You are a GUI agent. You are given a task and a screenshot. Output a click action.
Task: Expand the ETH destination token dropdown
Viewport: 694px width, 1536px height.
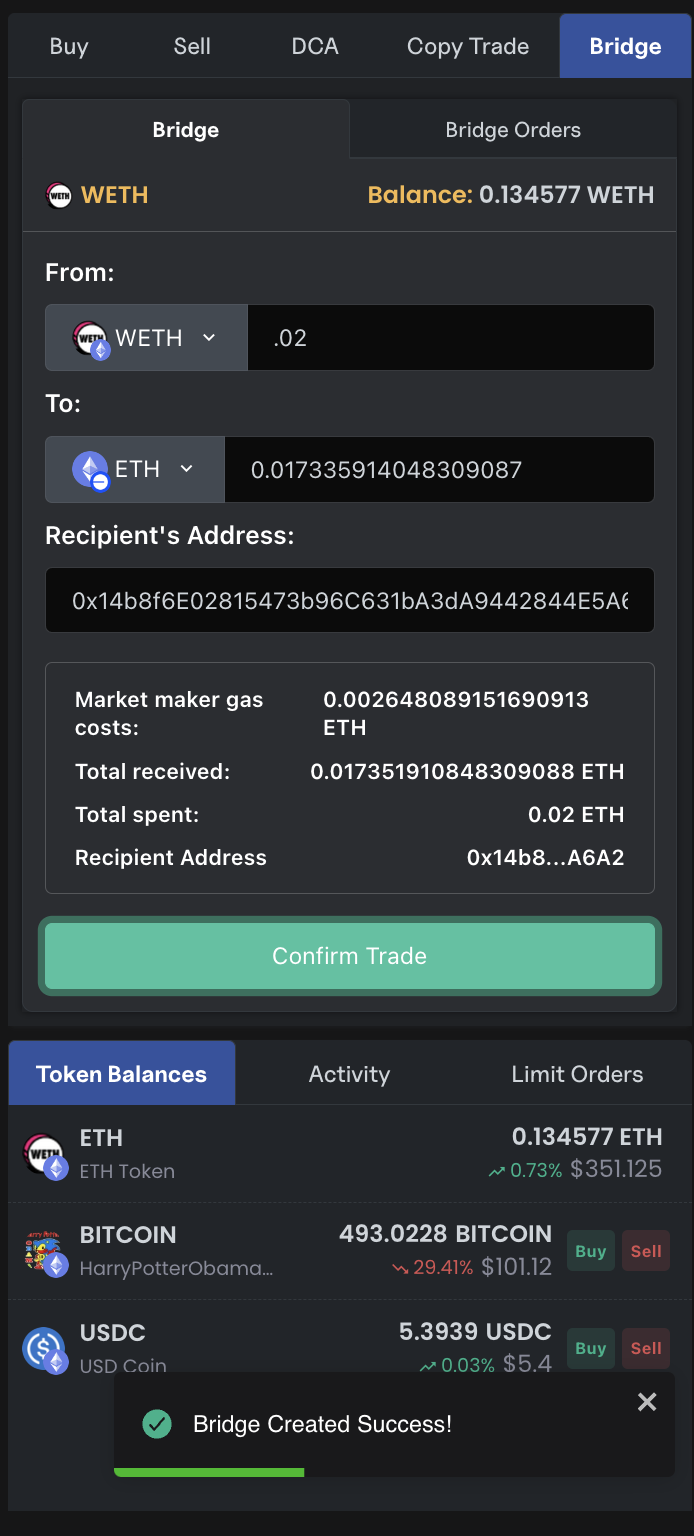tap(135, 469)
